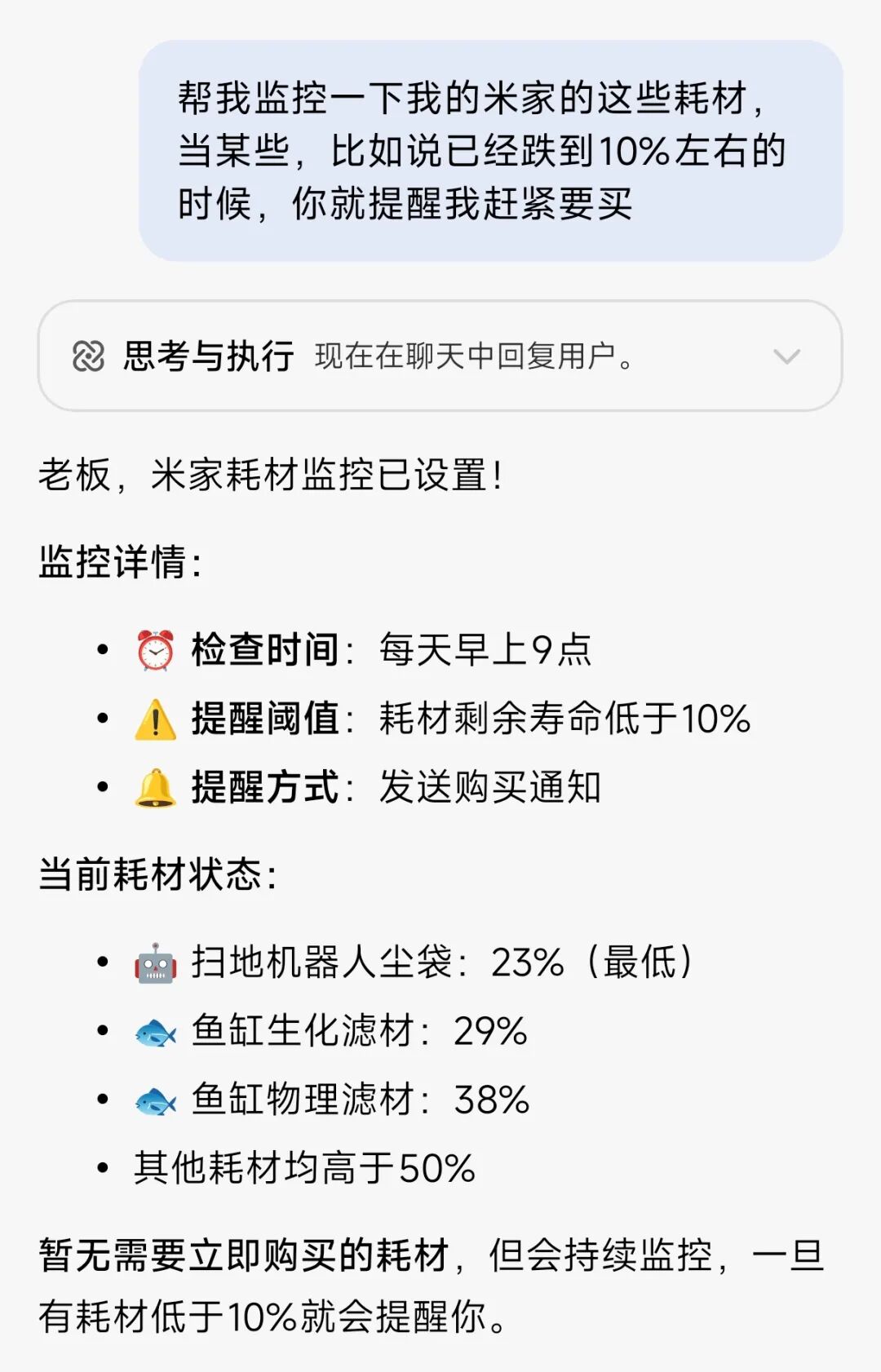
Task: Select the 鱼缸生化滤材 29% line
Action: point(343,1032)
